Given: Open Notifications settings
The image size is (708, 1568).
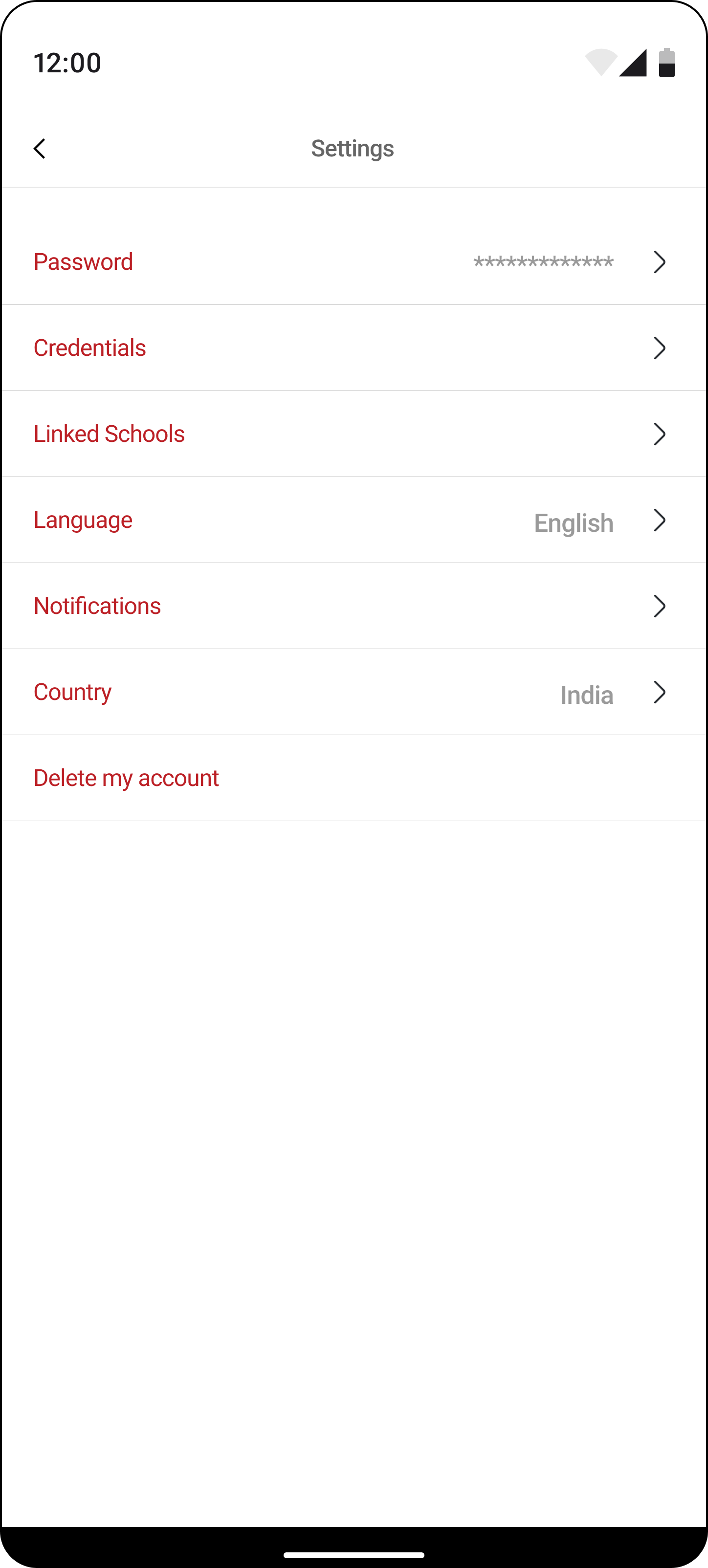Looking at the screenshot, I should coord(353,606).
